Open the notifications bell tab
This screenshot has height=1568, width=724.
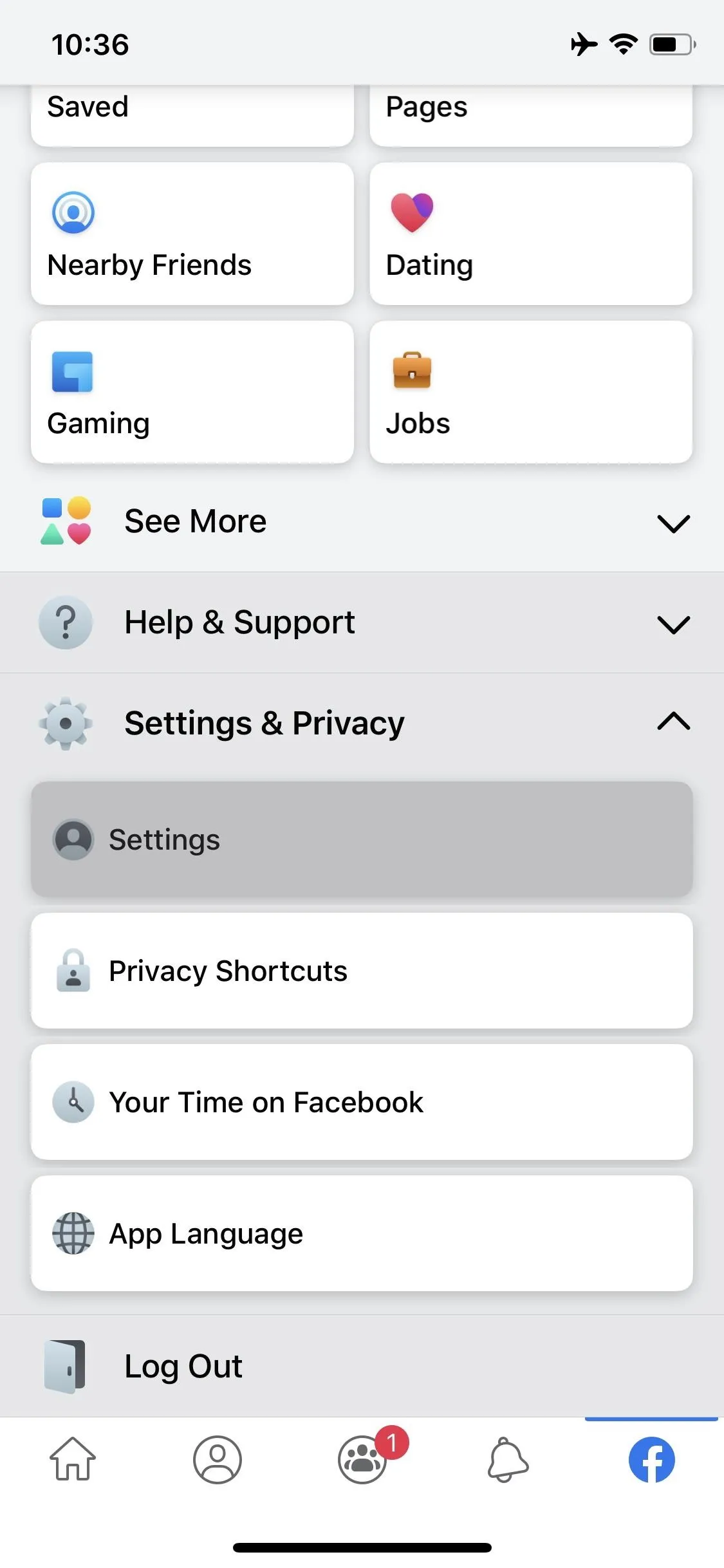[507, 1459]
